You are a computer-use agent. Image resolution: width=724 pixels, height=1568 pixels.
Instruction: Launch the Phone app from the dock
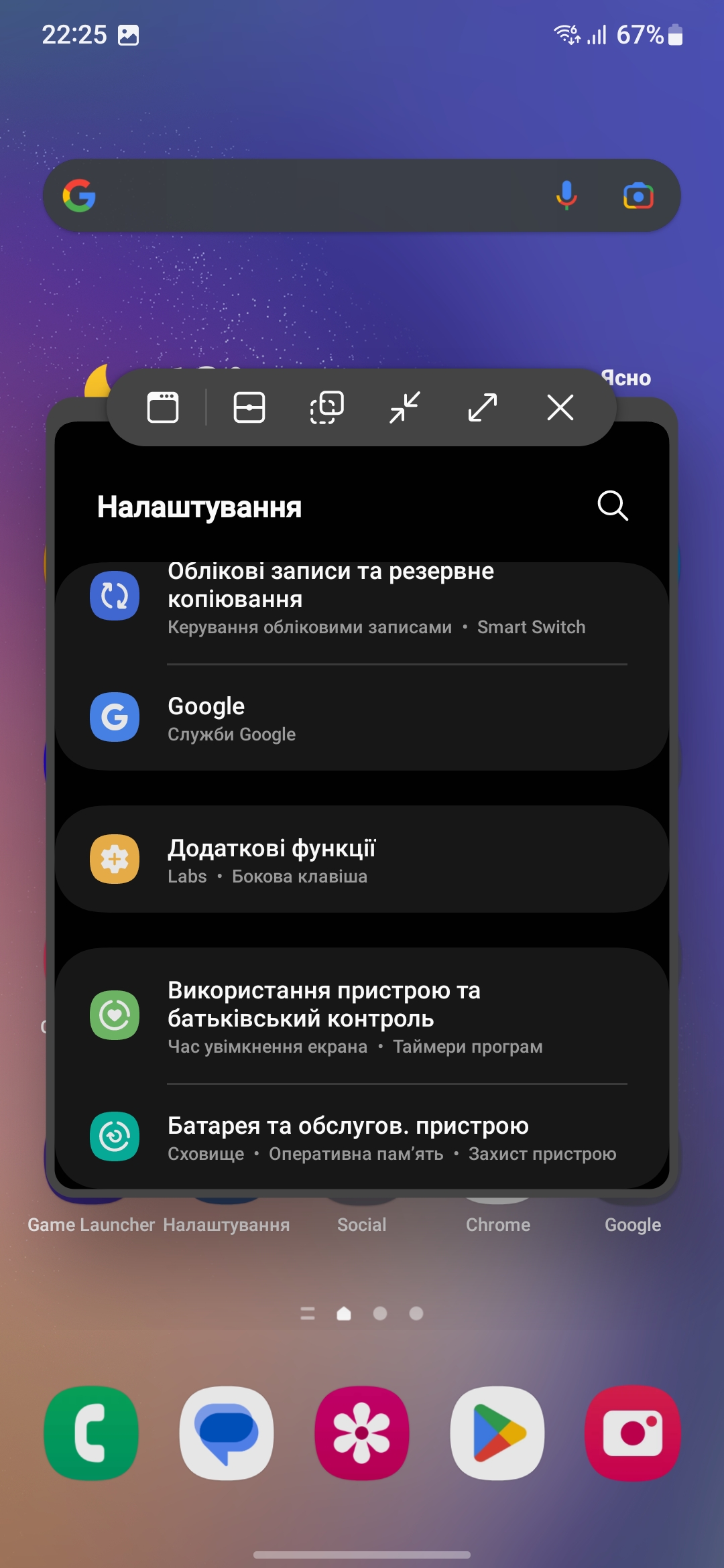tap(91, 1433)
